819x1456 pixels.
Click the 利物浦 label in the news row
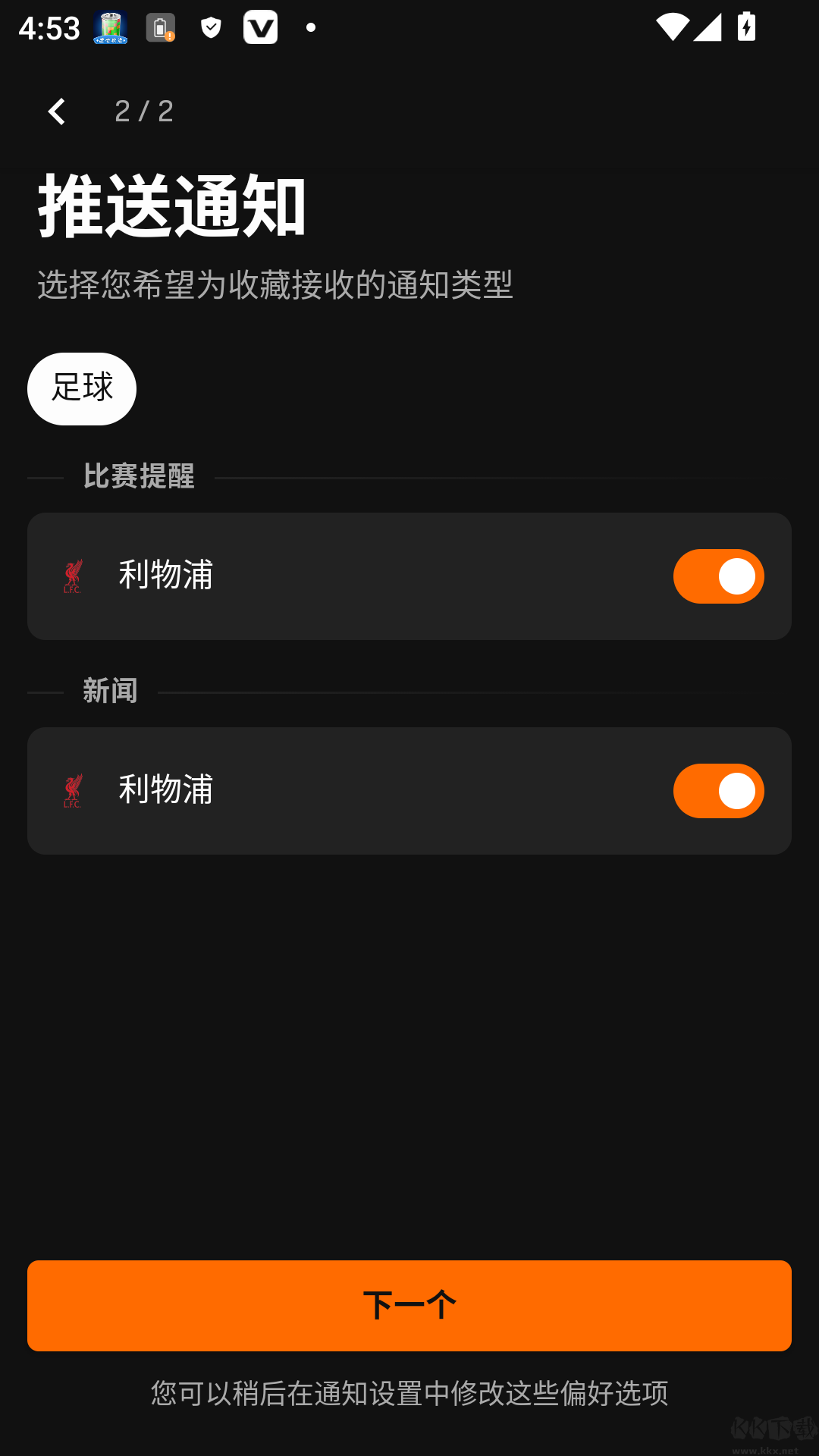pyautogui.click(x=166, y=790)
